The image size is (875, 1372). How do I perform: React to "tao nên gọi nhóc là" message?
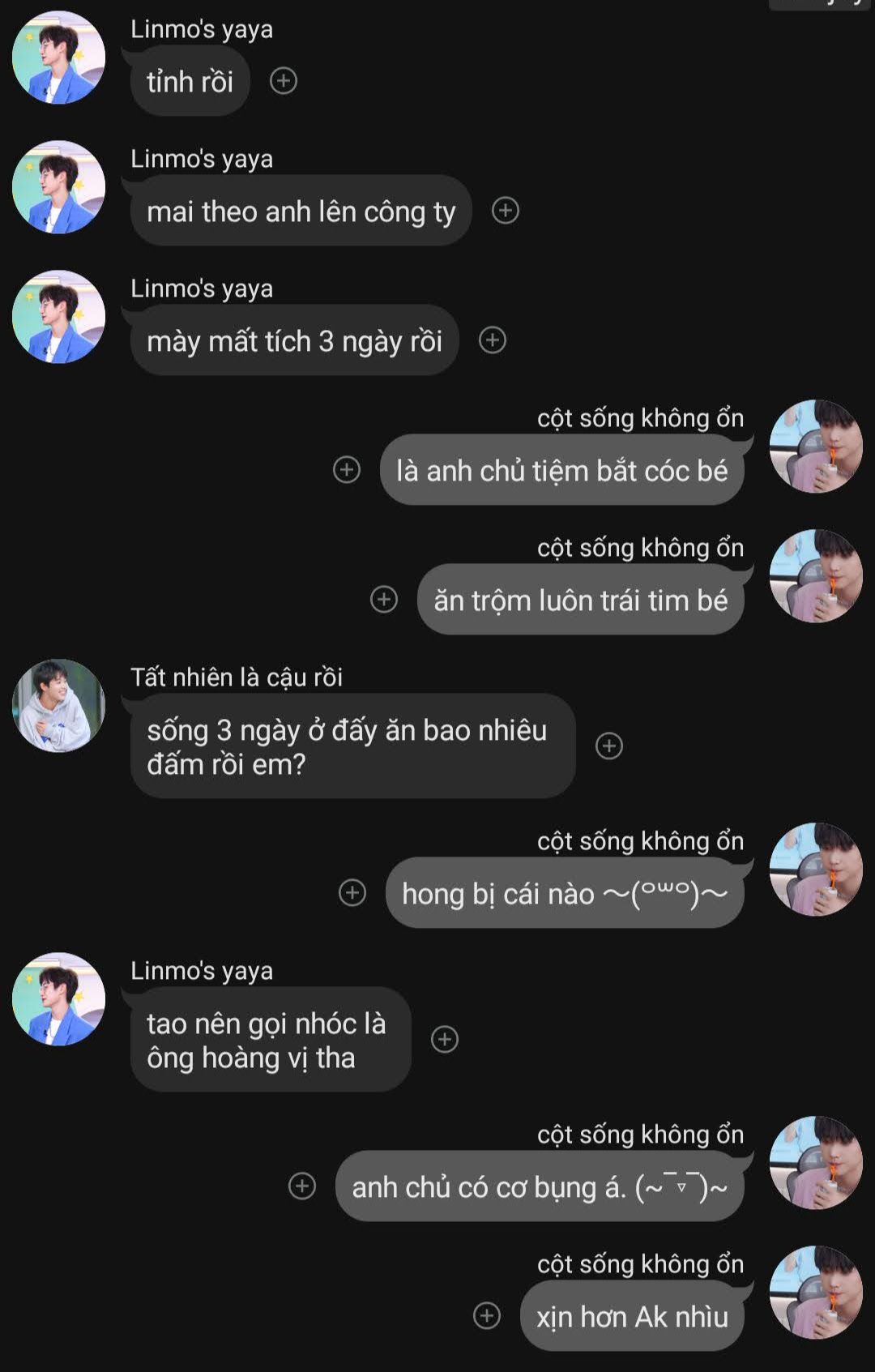(x=445, y=1039)
